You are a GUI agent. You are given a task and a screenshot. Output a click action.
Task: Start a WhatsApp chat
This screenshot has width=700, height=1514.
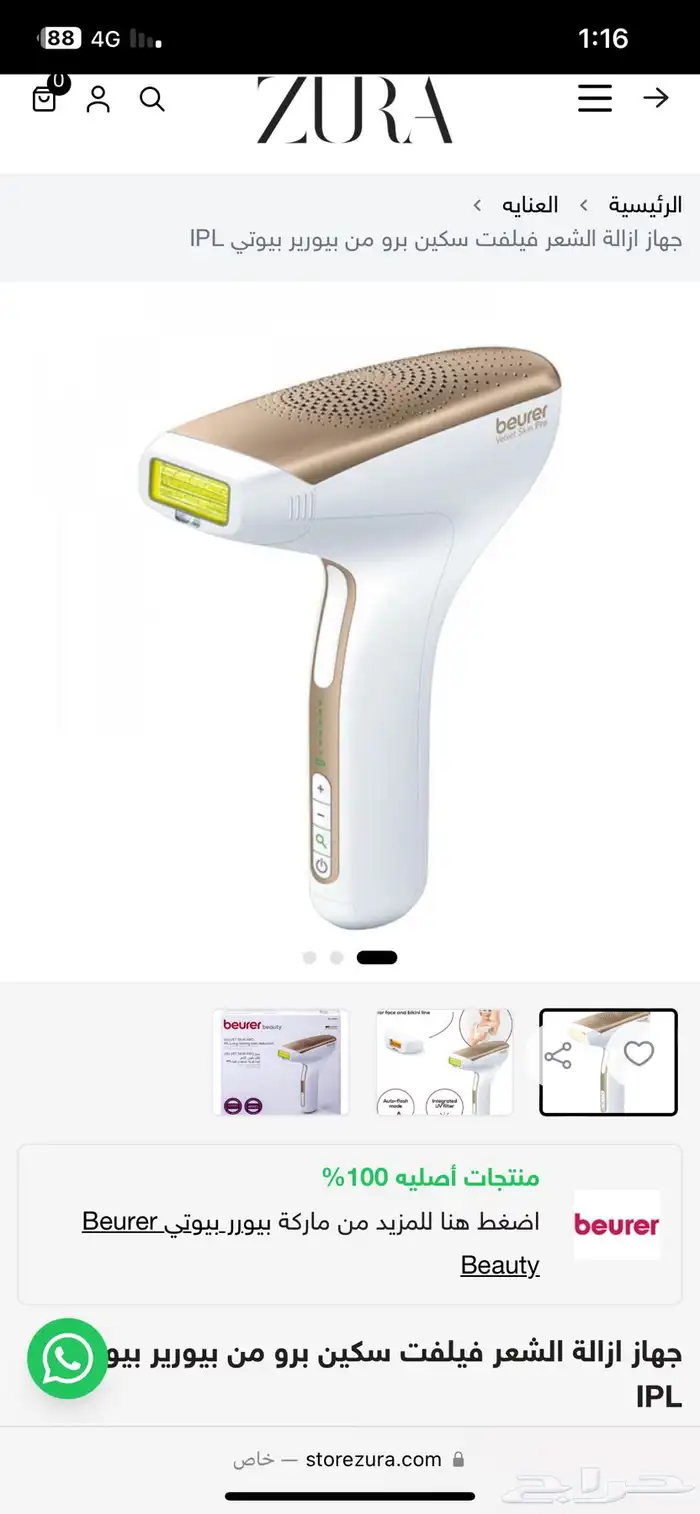point(67,1358)
